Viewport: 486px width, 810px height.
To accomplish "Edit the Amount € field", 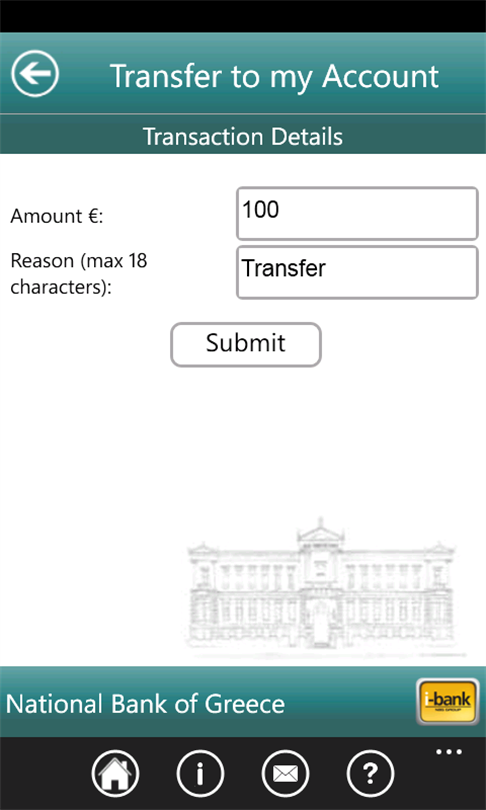I will pos(357,214).
